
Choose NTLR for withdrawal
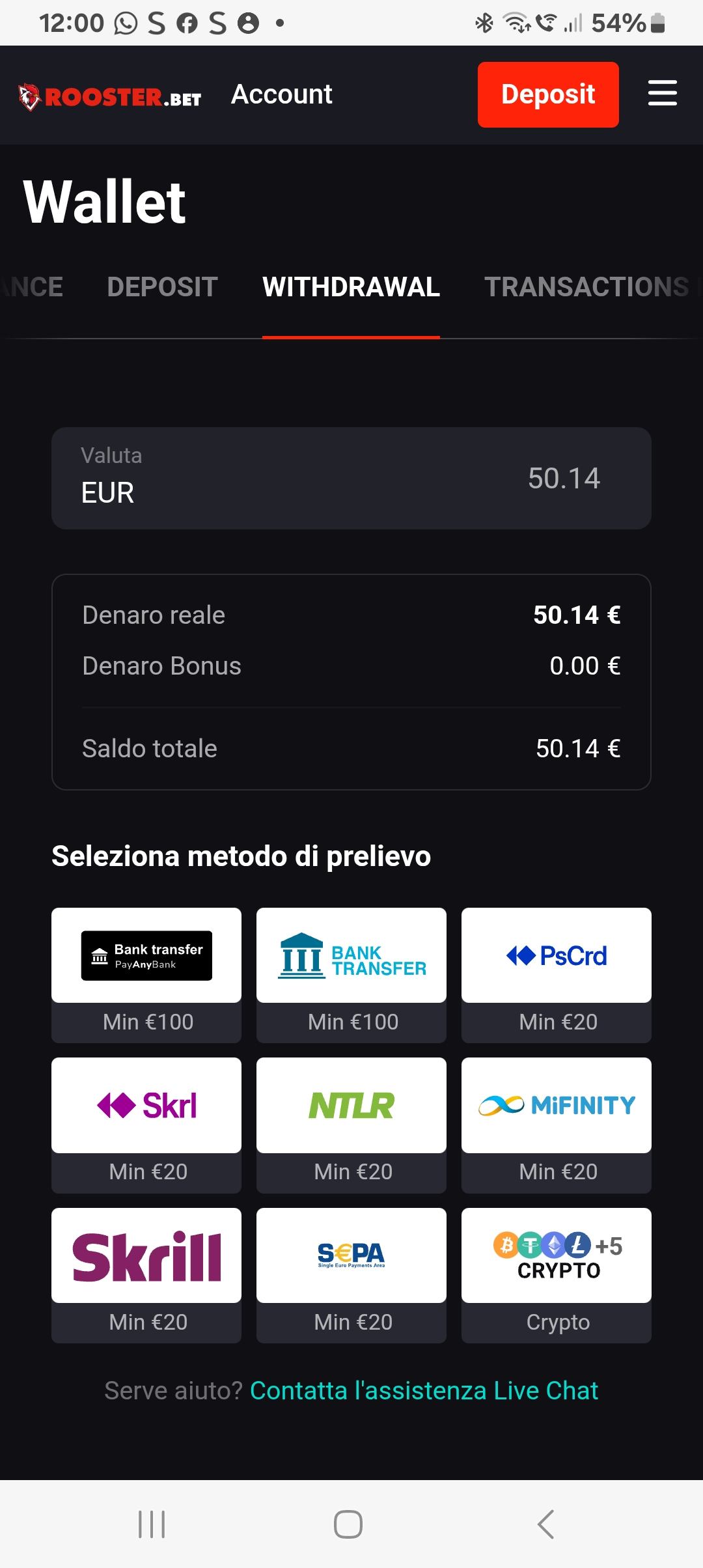351,1105
